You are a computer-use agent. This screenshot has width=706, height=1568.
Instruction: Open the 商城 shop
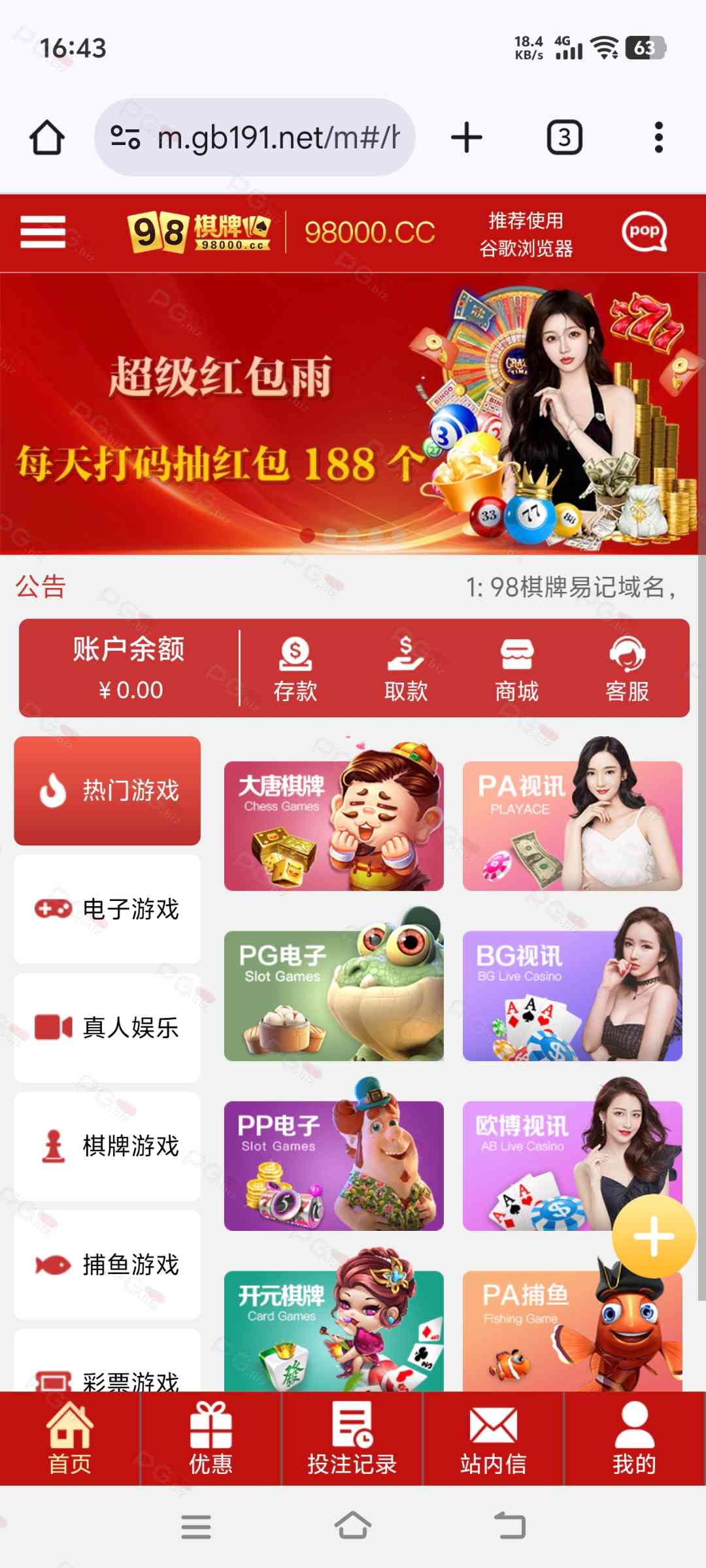point(516,669)
